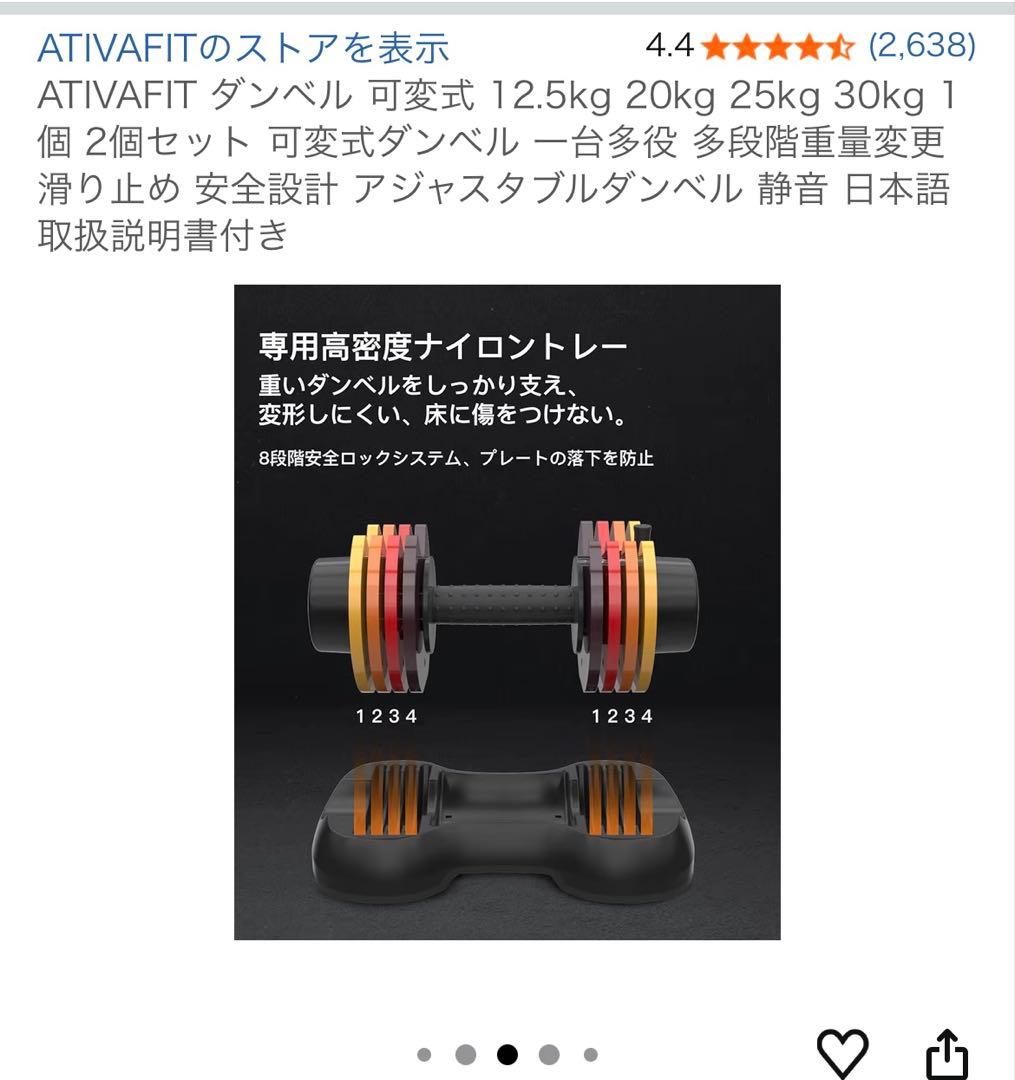Screen dimensions: 1015x1080
Task: Open the dumbbell product image
Action: pos(507,612)
